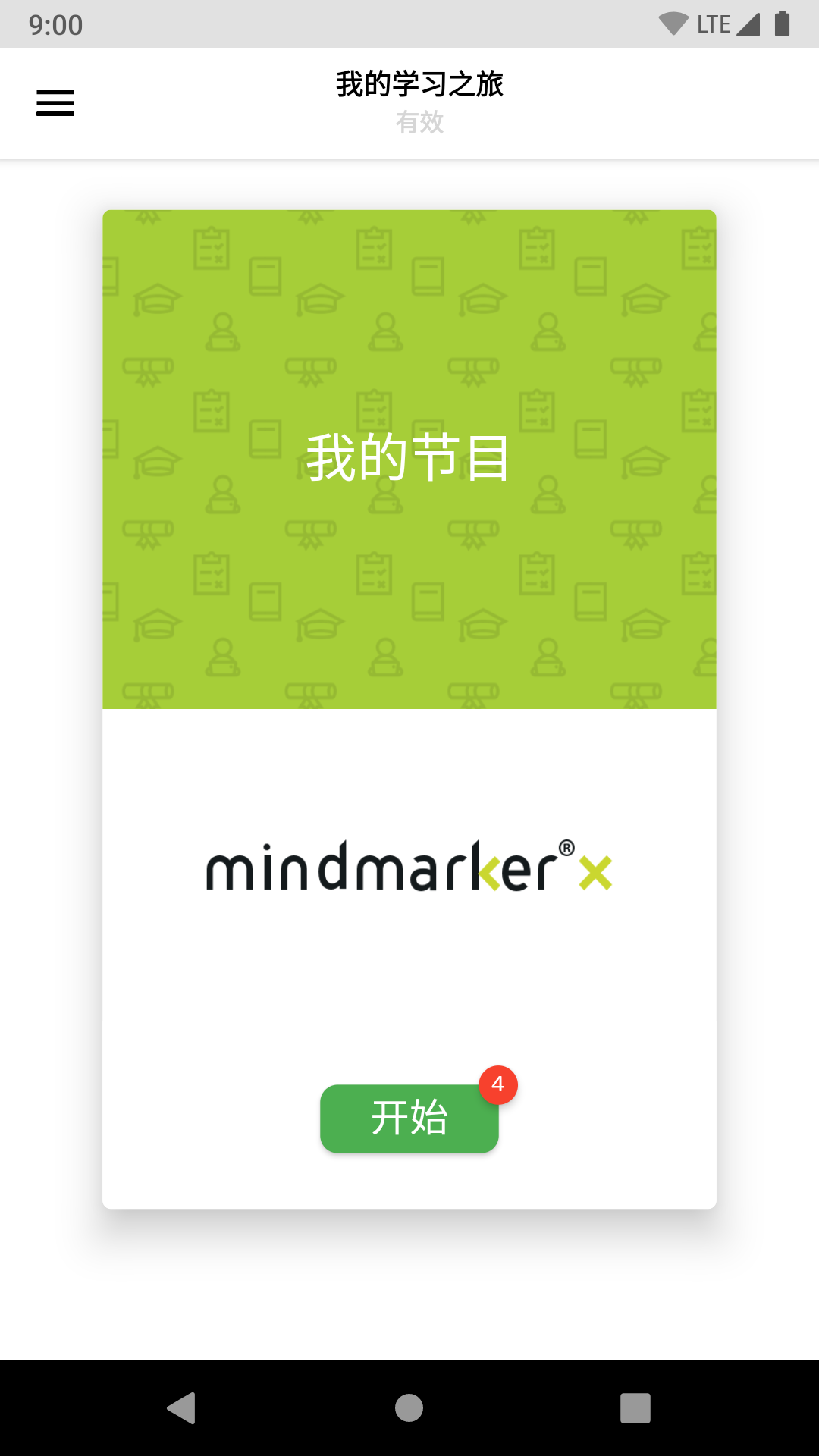Go back using system navigation
Screen dimensions: 819x1456
pos(182,1408)
